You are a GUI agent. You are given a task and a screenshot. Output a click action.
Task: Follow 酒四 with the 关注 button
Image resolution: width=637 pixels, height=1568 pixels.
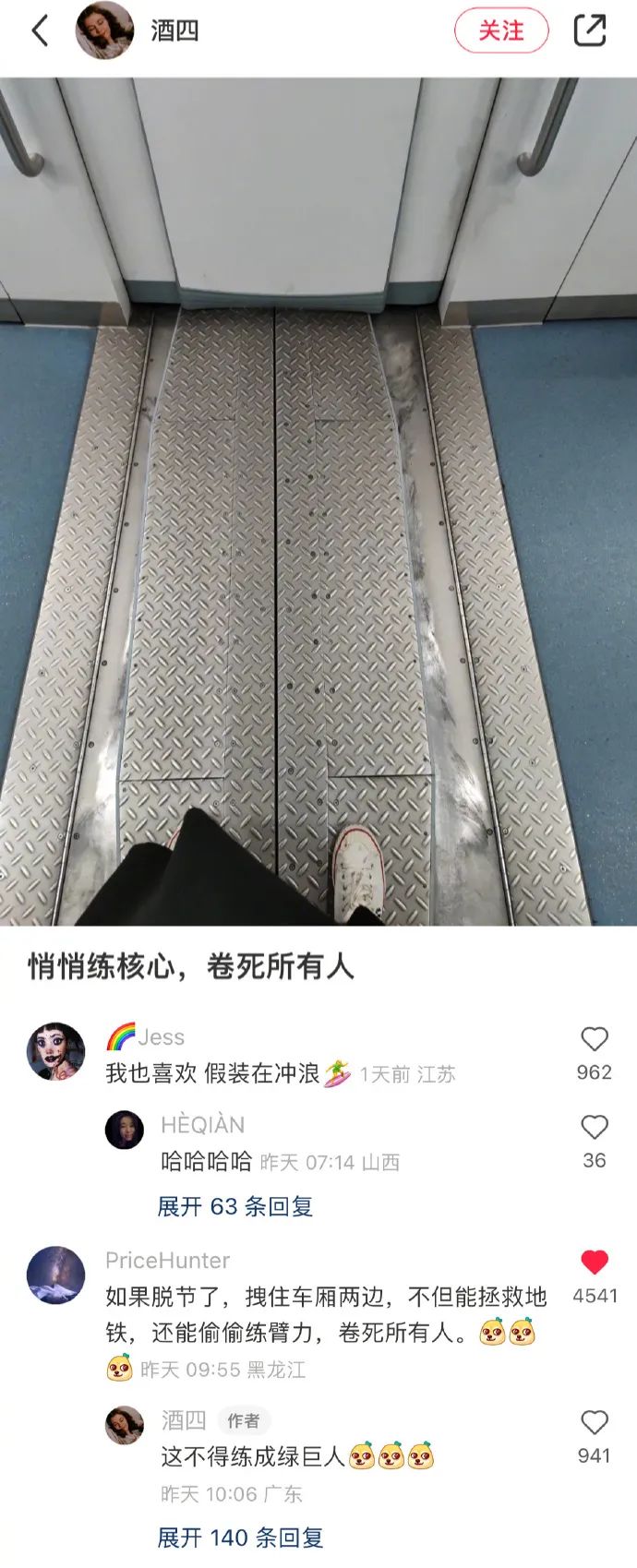tap(501, 30)
